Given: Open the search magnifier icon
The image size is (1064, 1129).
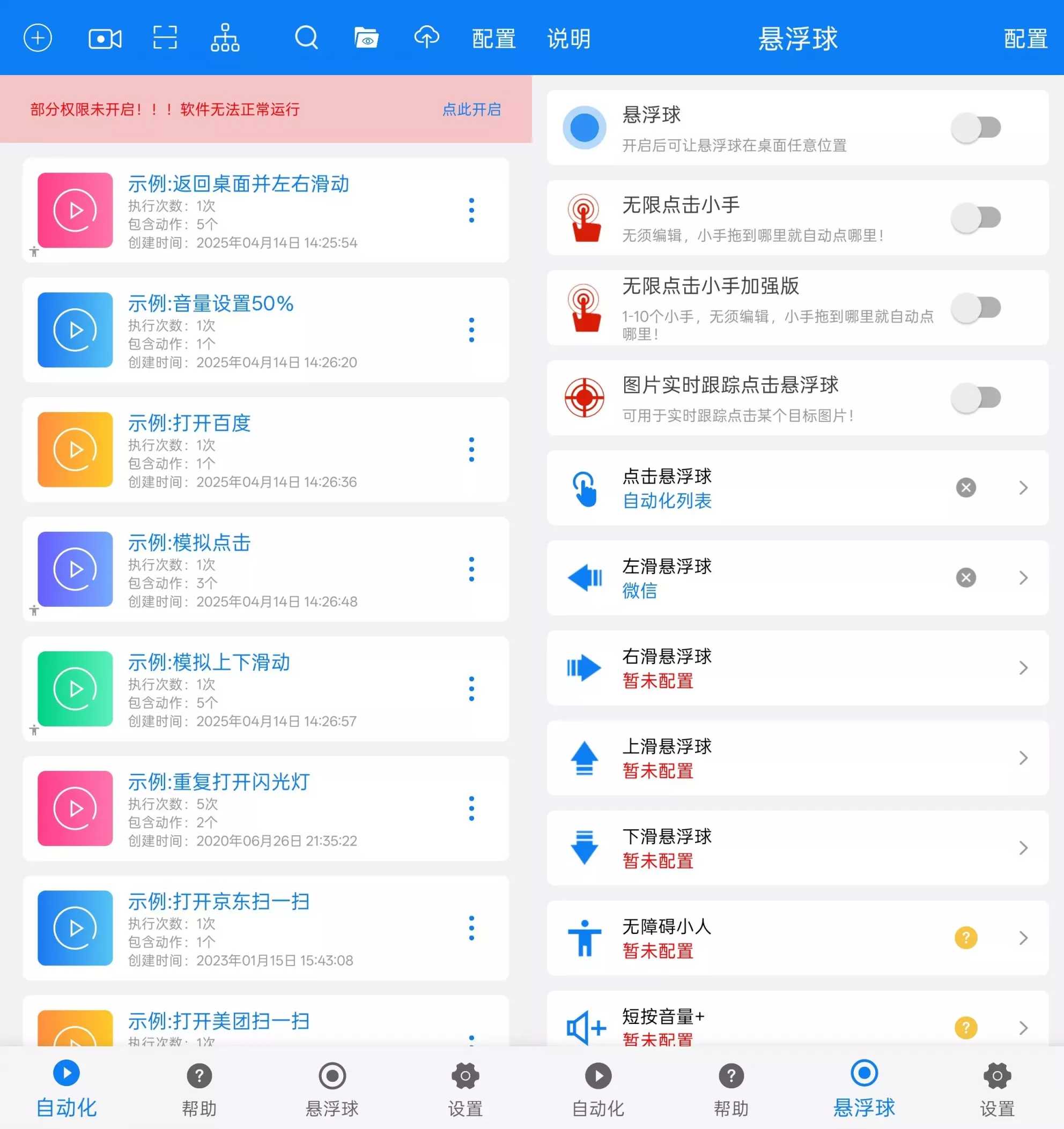Looking at the screenshot, I should tap(306, 39).
